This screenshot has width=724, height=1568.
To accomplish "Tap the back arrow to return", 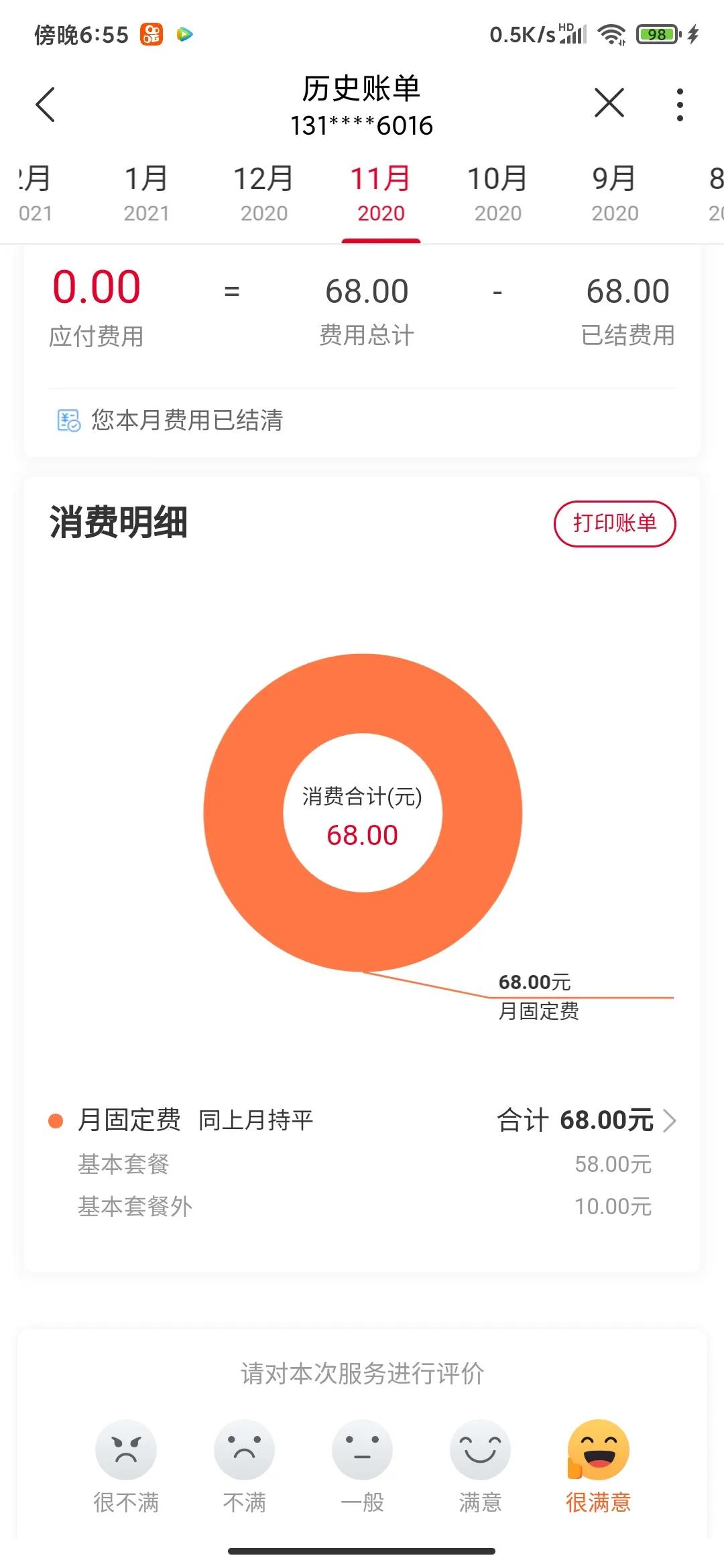I will (x=46, y=104).
